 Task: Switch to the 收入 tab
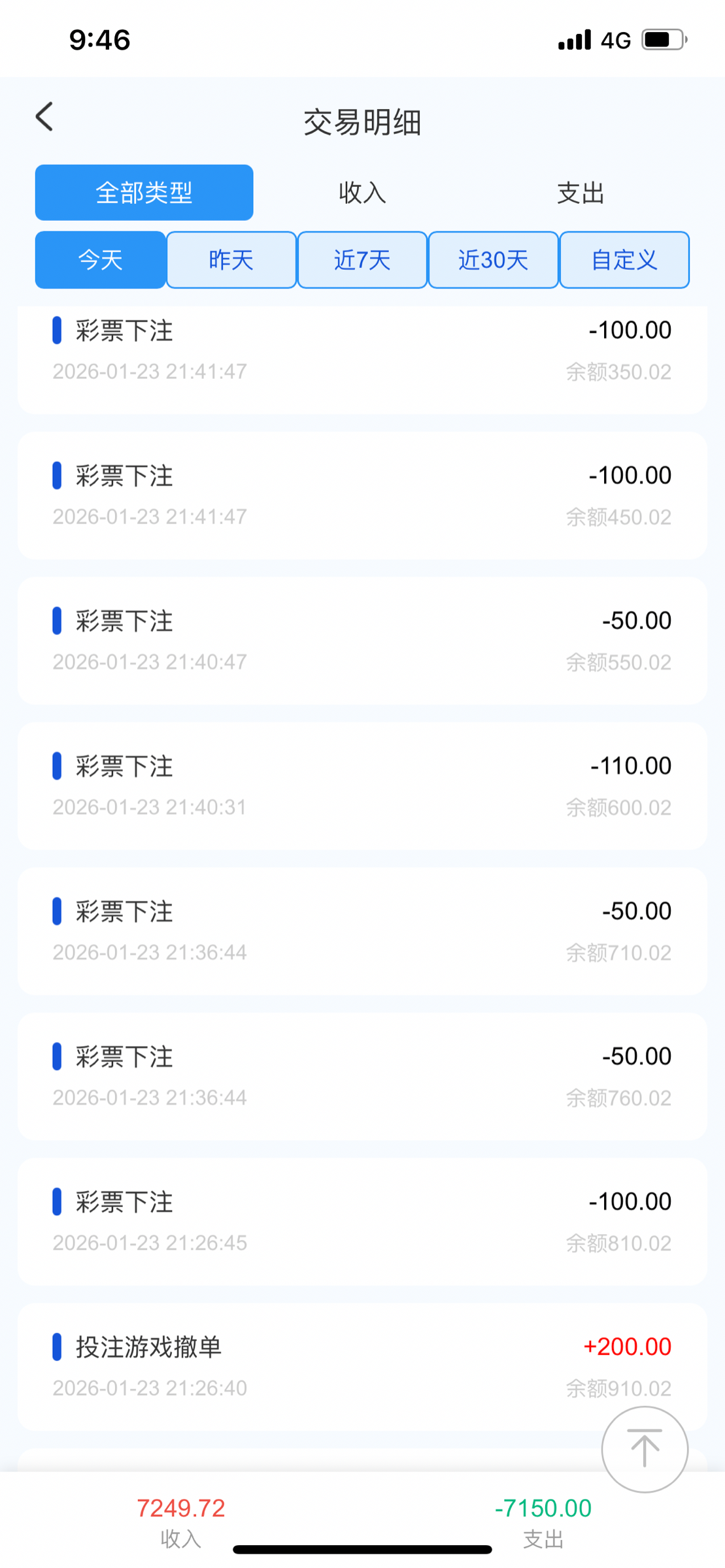[x=362, y=193]
